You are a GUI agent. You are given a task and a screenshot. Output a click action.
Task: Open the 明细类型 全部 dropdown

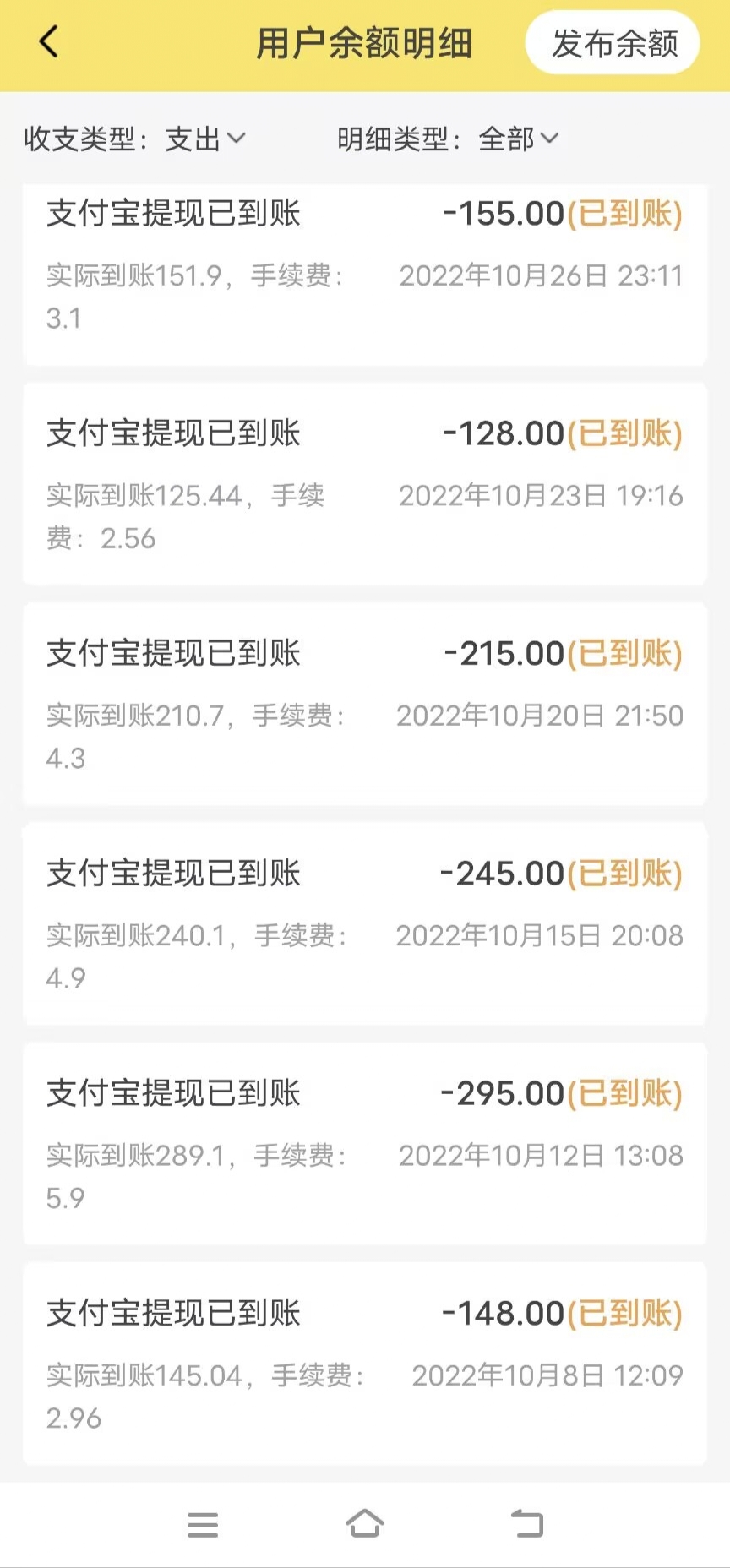click(x=519, y=139)
